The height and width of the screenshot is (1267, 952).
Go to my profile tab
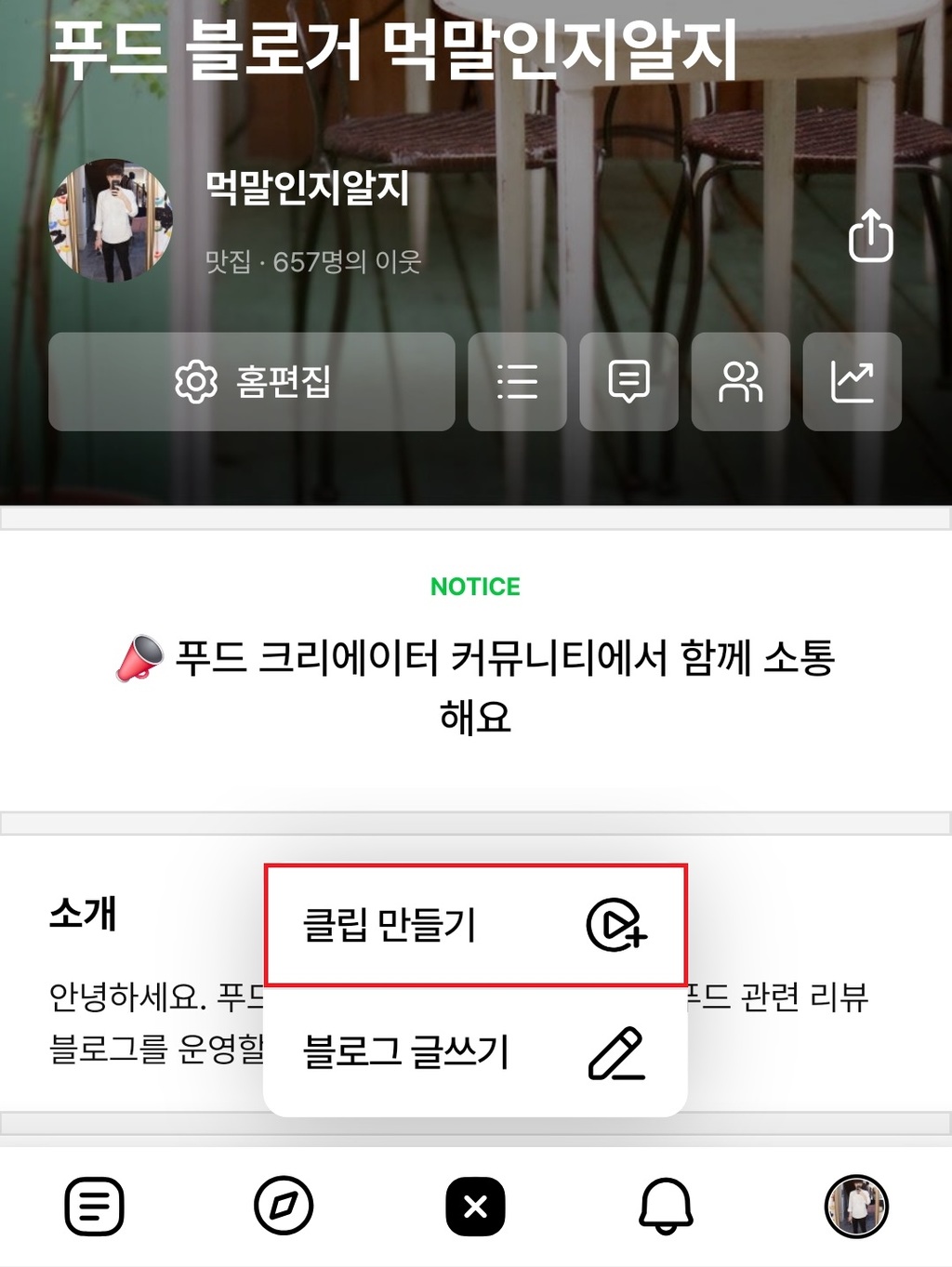856,1207
